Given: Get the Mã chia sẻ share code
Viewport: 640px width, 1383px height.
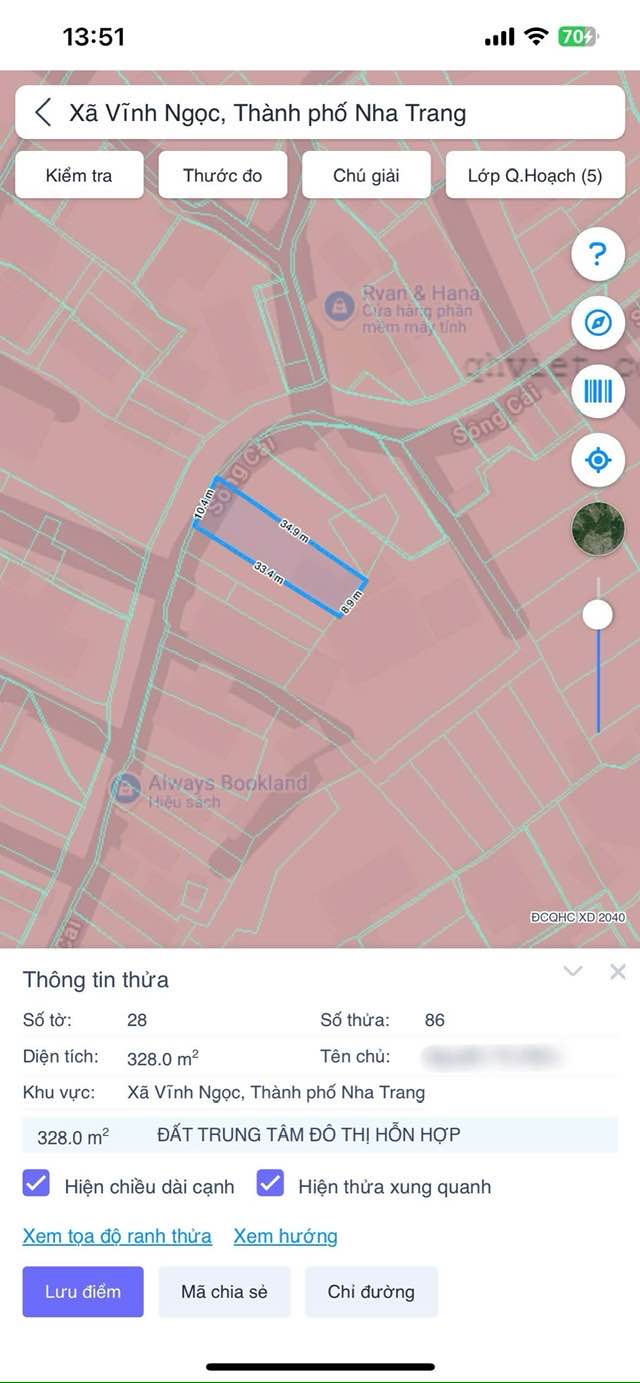Looking at the screenshot, I should pyautogui.click(x=224, y=1291).
